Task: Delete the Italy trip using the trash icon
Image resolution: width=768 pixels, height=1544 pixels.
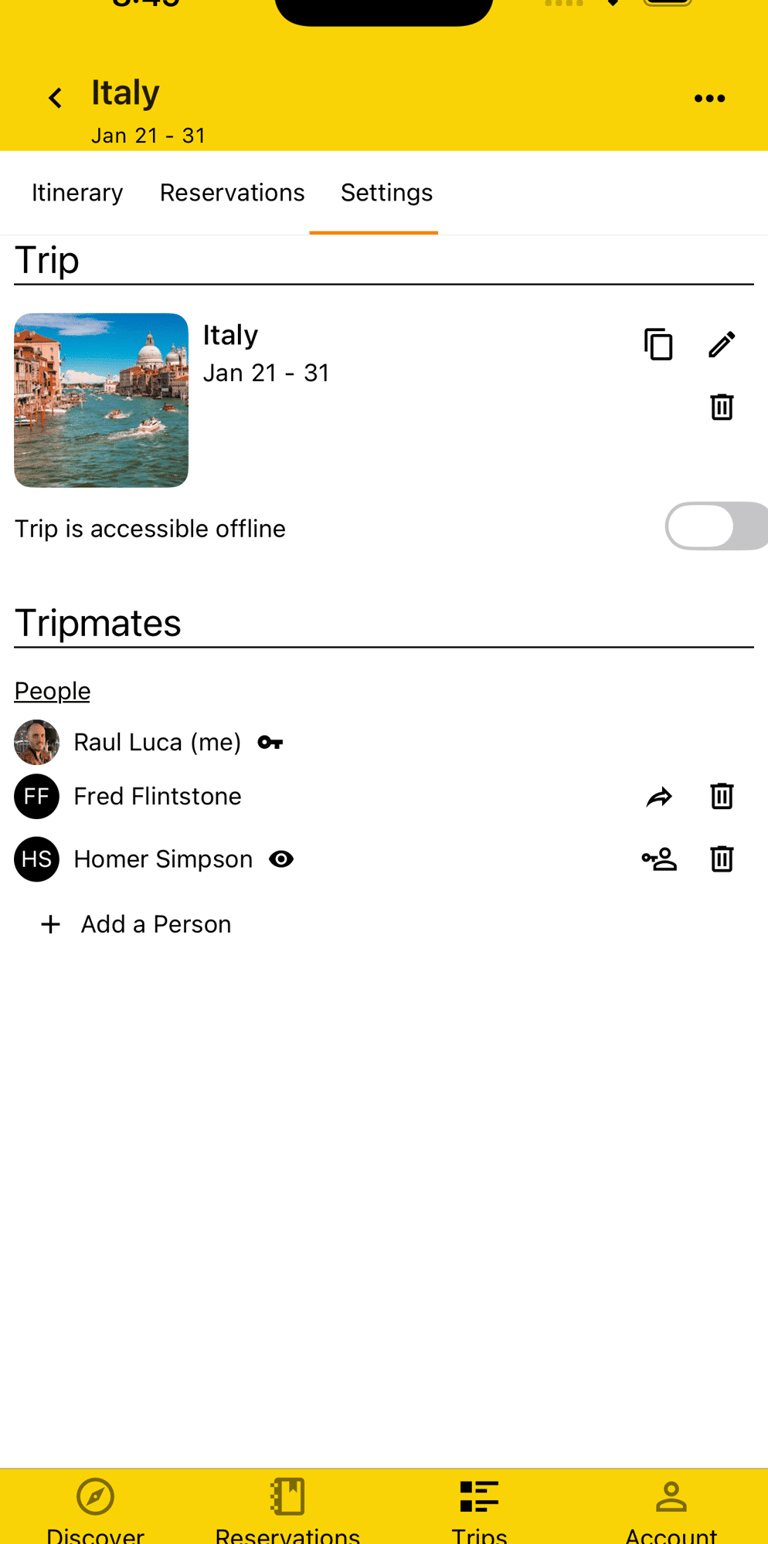Action: pos(722,407)
